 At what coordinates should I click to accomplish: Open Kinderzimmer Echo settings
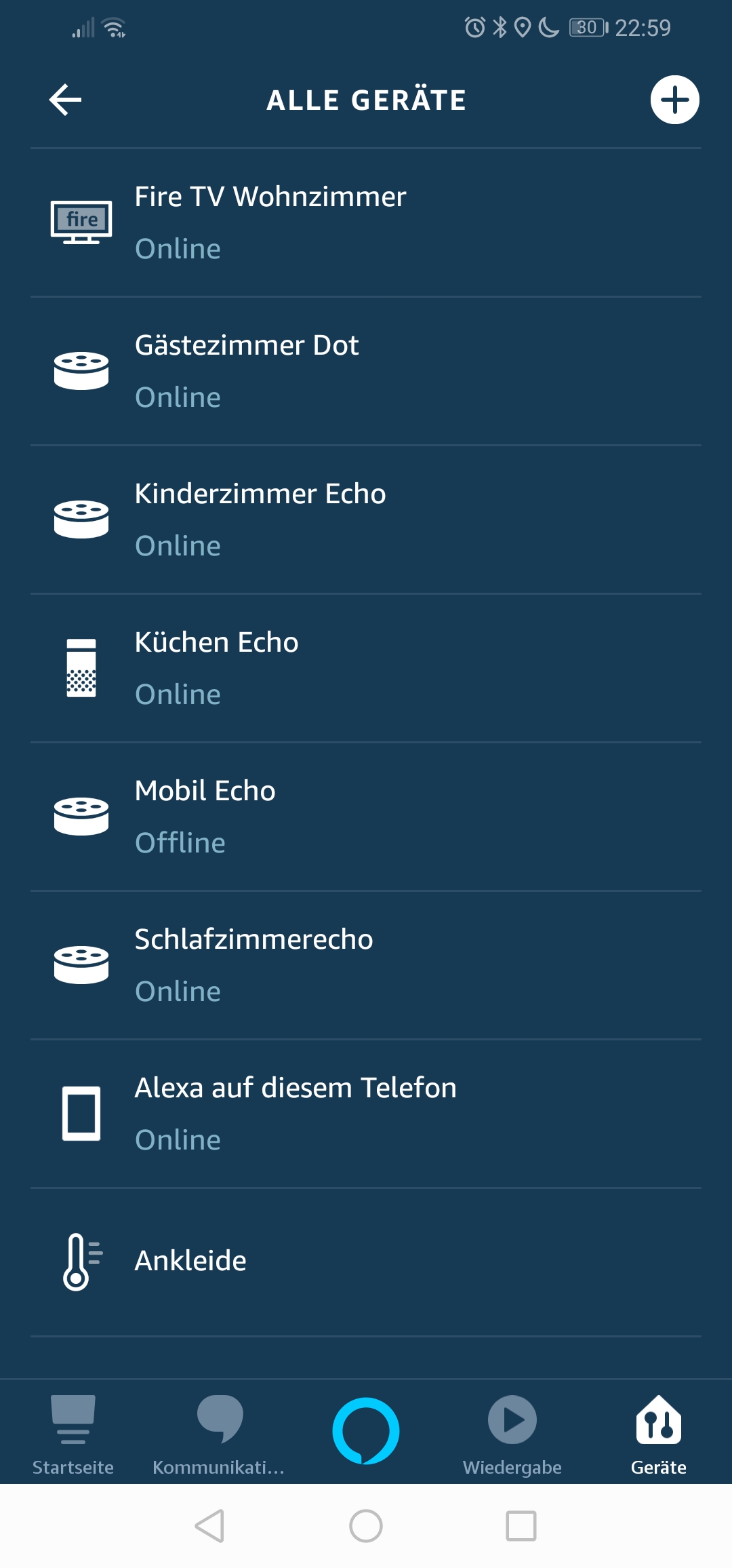pyautogui.click(x=366, y=520)
